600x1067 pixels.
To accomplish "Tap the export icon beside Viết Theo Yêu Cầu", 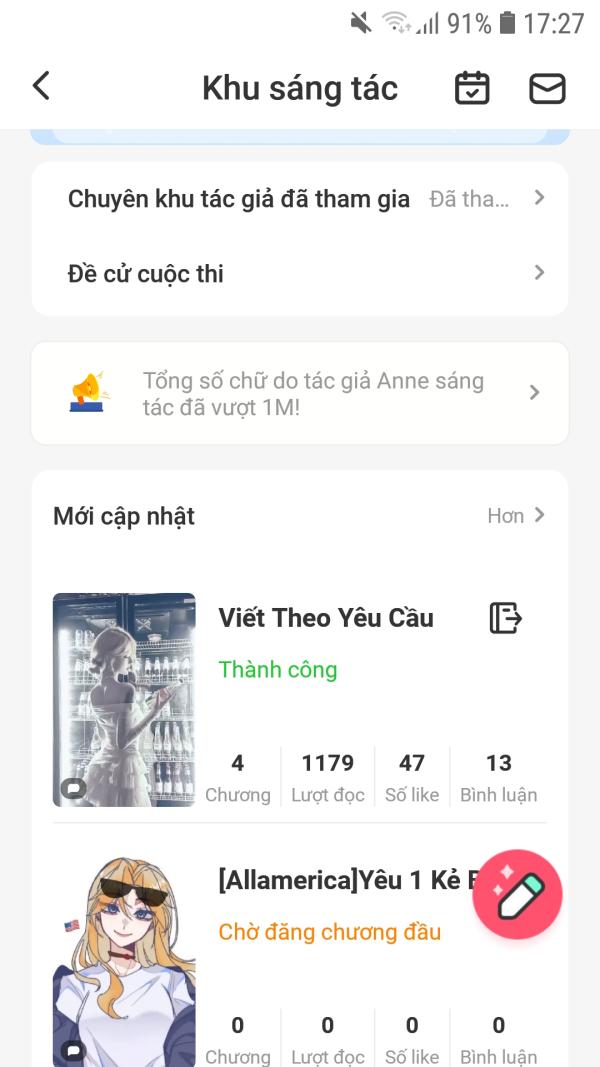I will [x=506, y=618].
